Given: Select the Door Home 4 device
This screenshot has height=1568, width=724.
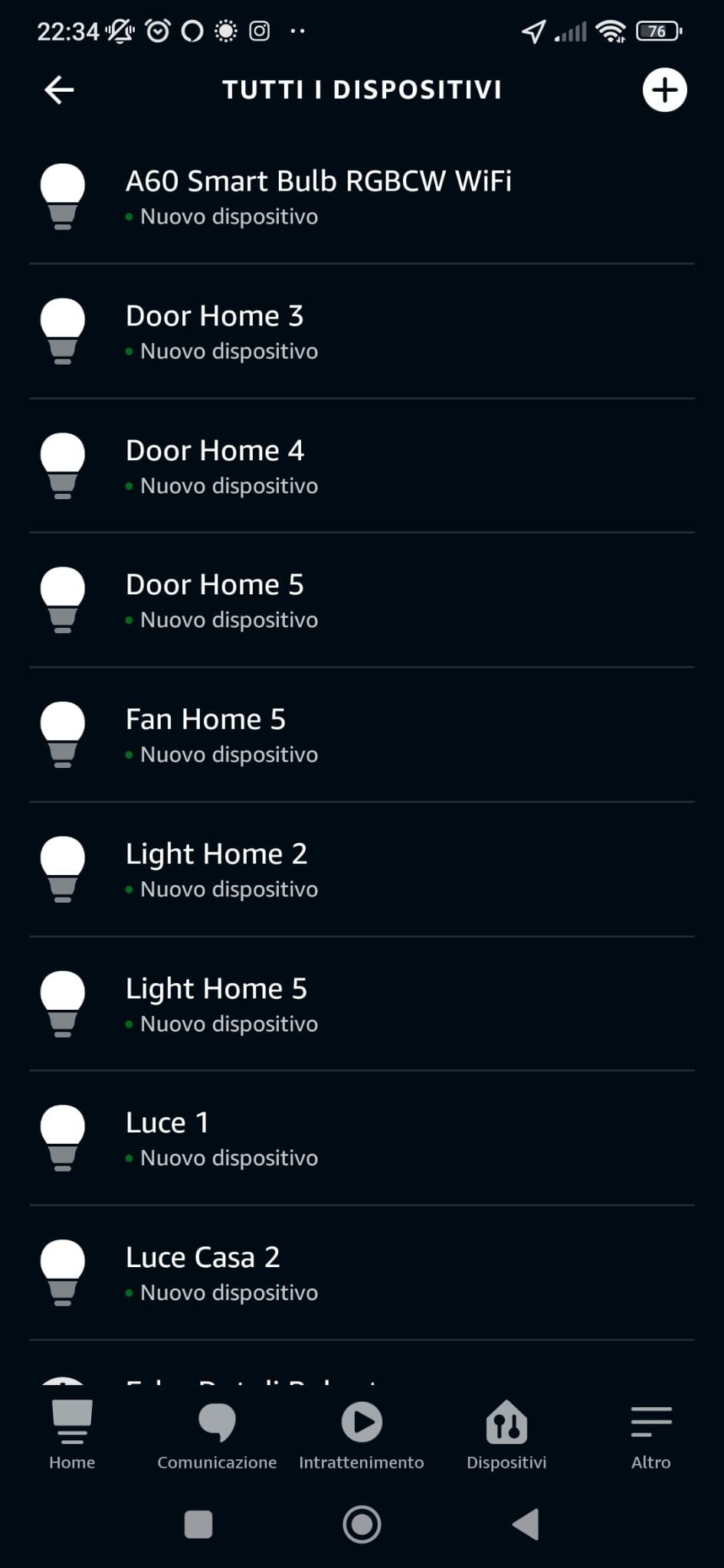Looking at the screenshot, I should (x=215, y=465).
